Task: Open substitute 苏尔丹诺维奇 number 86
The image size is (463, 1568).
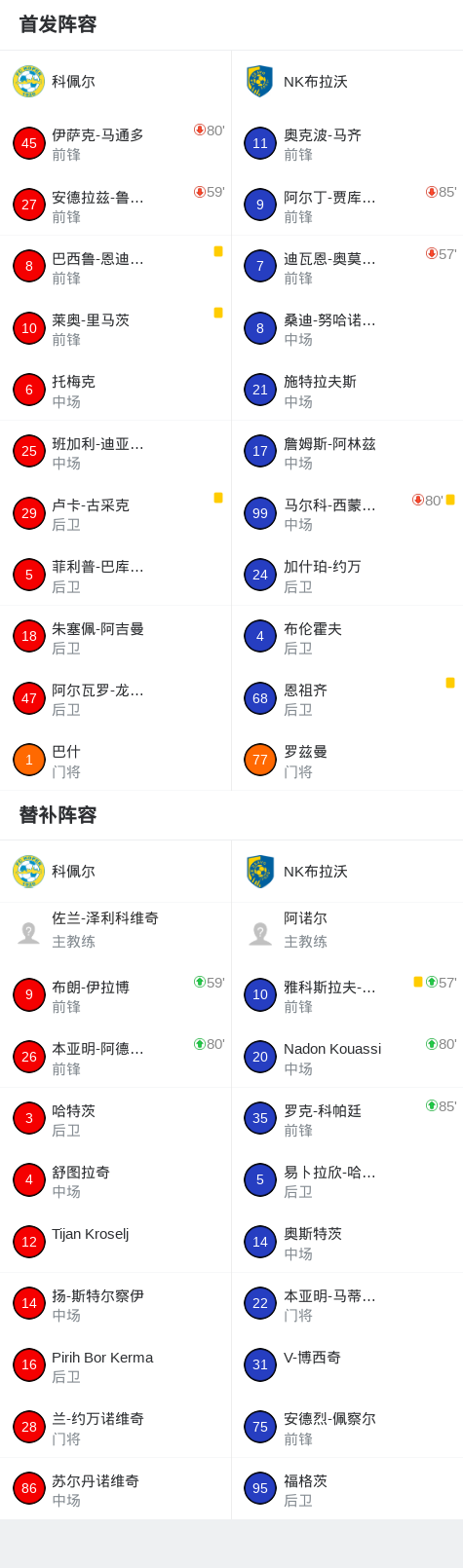Action: [115, 1488]
